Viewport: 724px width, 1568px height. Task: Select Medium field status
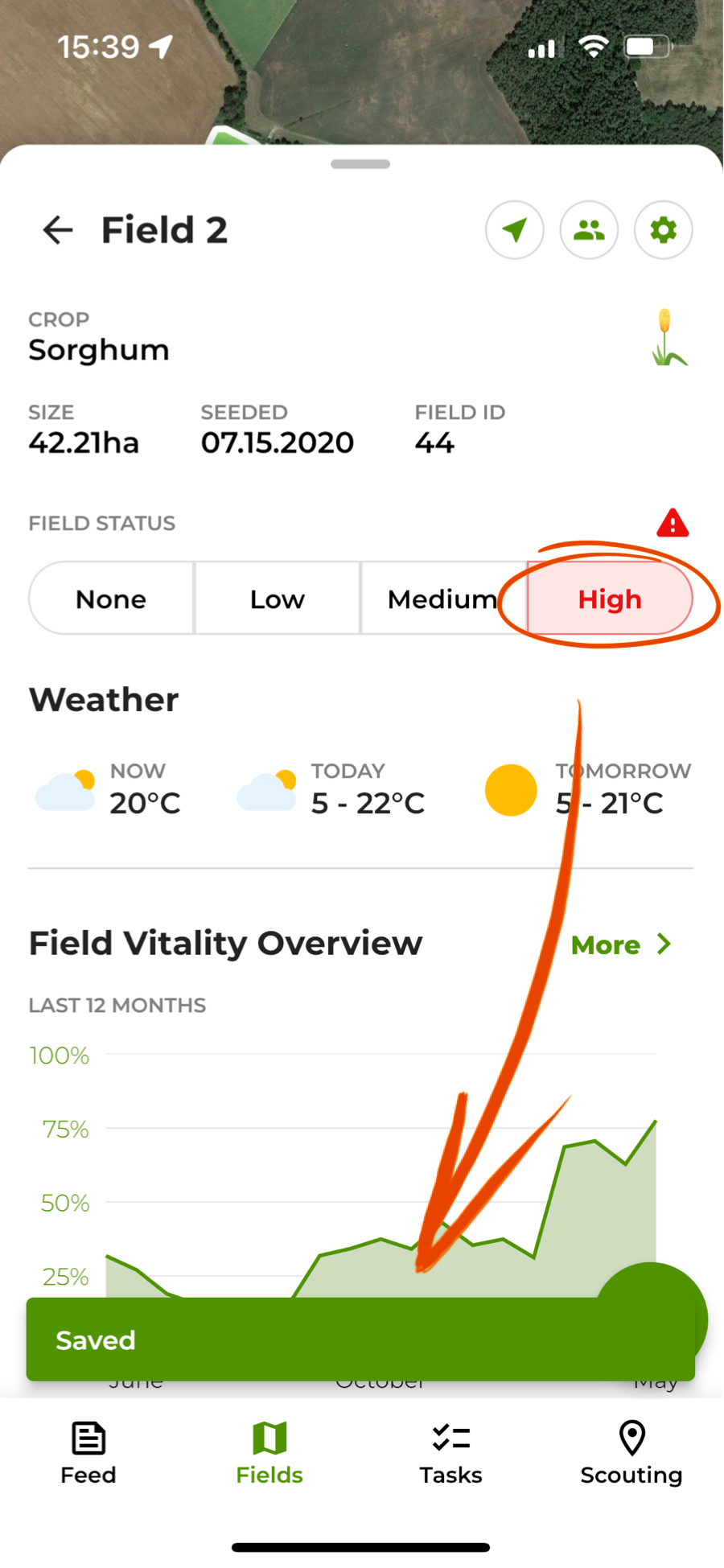(x=441, y=599)
